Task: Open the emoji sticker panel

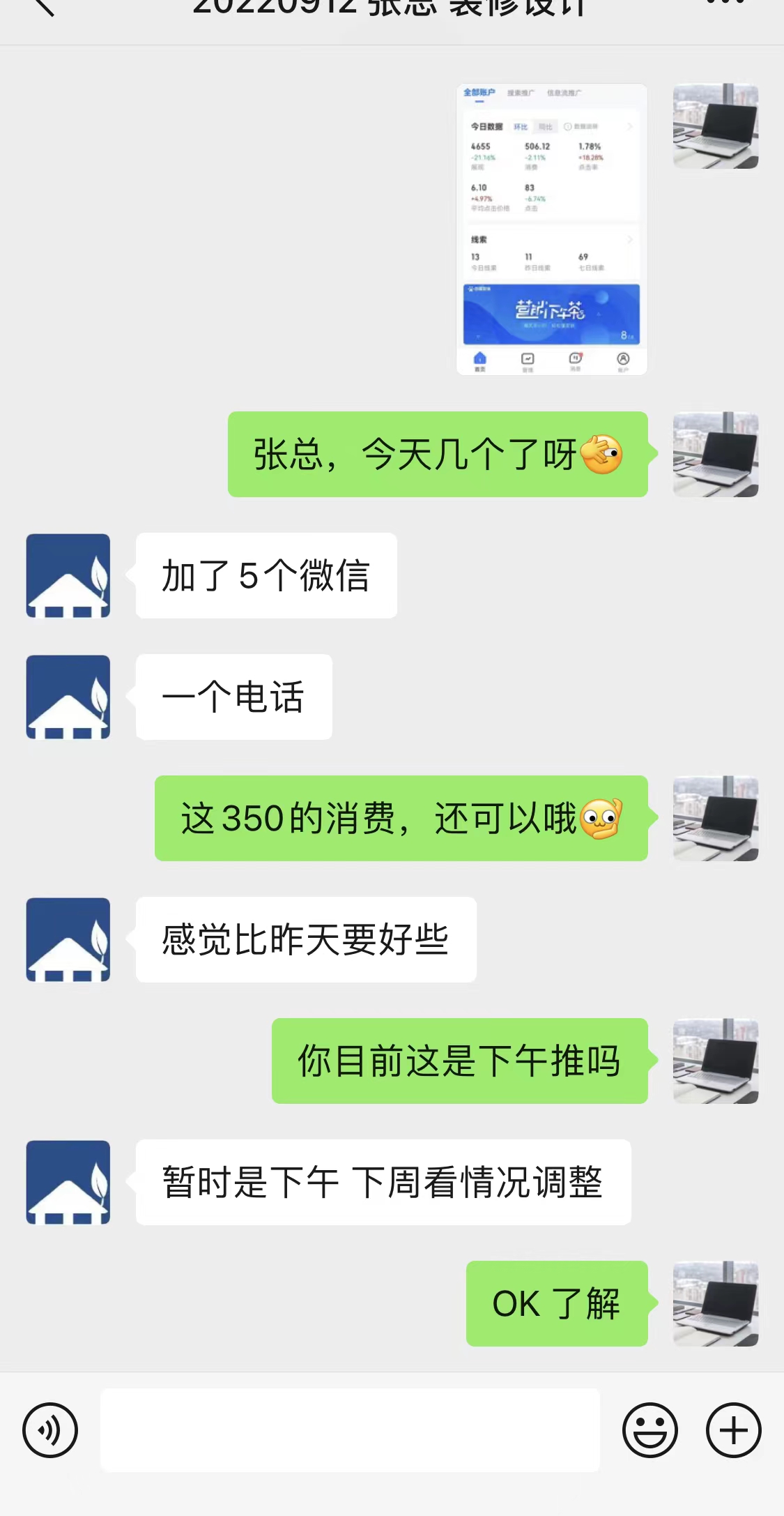Action: tap(650, 1430)
